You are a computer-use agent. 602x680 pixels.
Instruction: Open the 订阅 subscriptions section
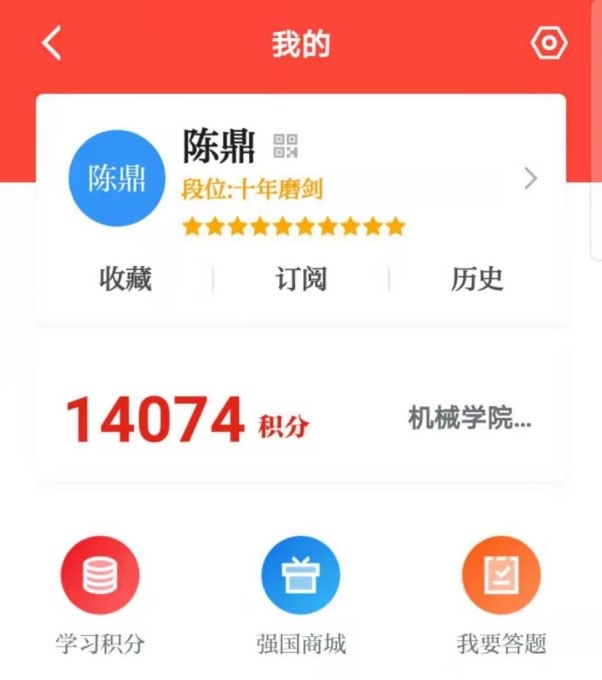pyautogui.click(x=301, y=279)
